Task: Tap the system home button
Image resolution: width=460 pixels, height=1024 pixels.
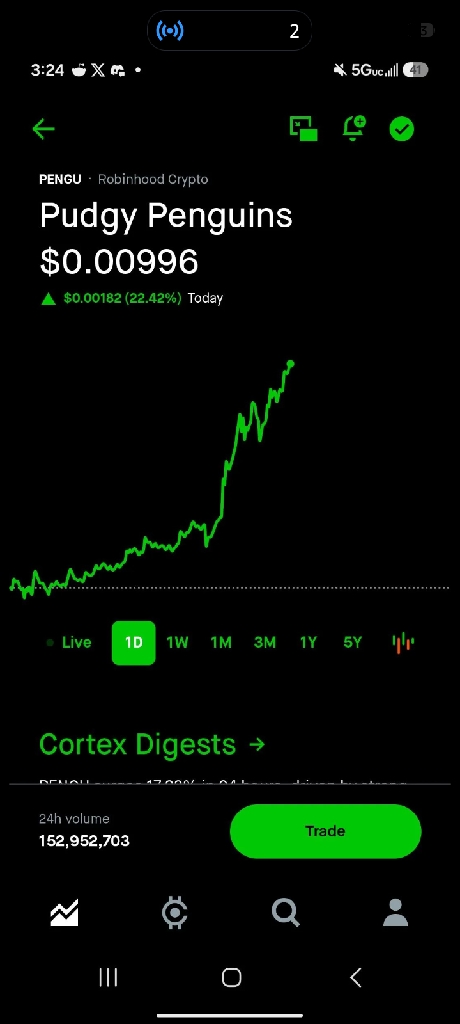Action: pos(231,978)
